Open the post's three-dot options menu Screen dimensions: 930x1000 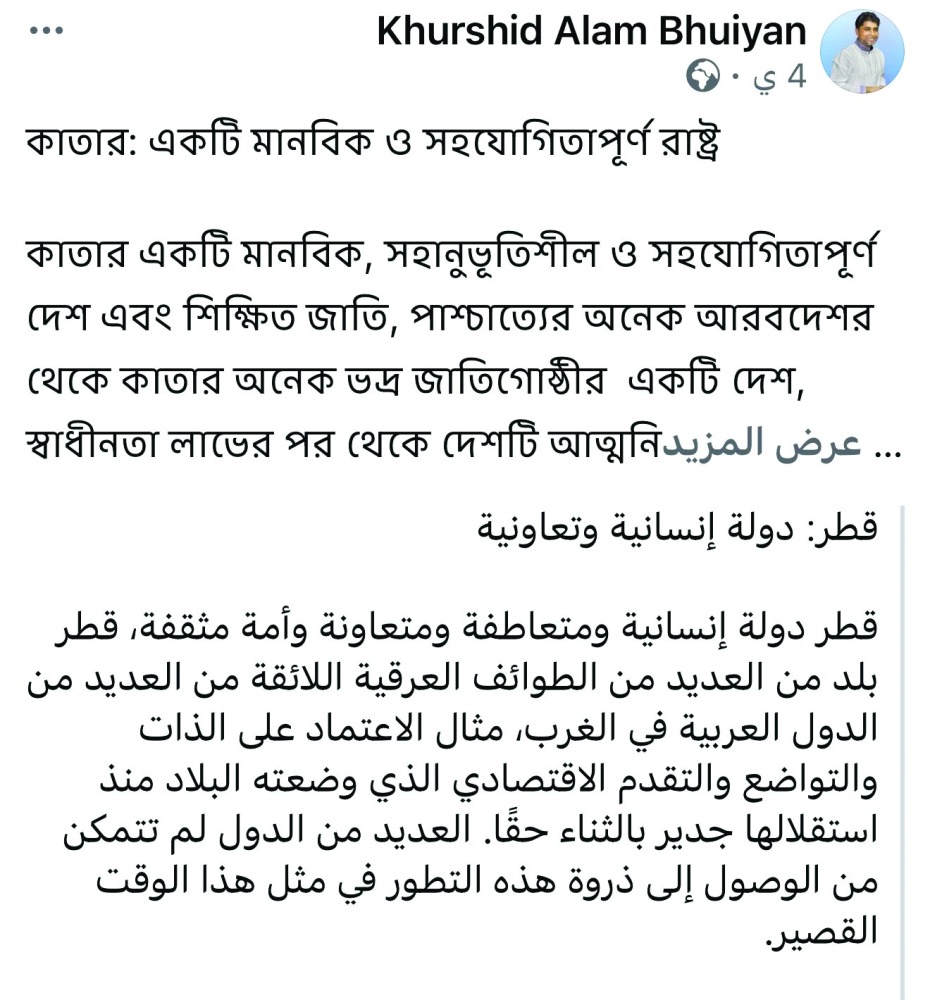tap(47, 30)
